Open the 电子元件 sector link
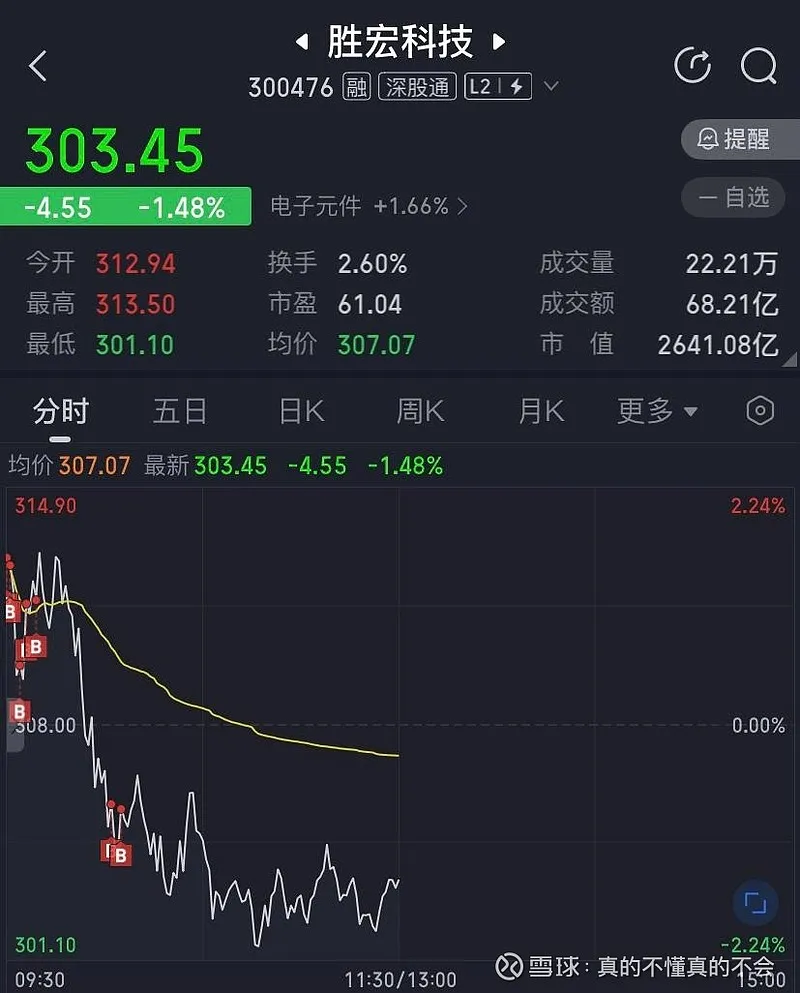This screenshot has height=993, width=800. pyautogui.click(x=368, y=206)
